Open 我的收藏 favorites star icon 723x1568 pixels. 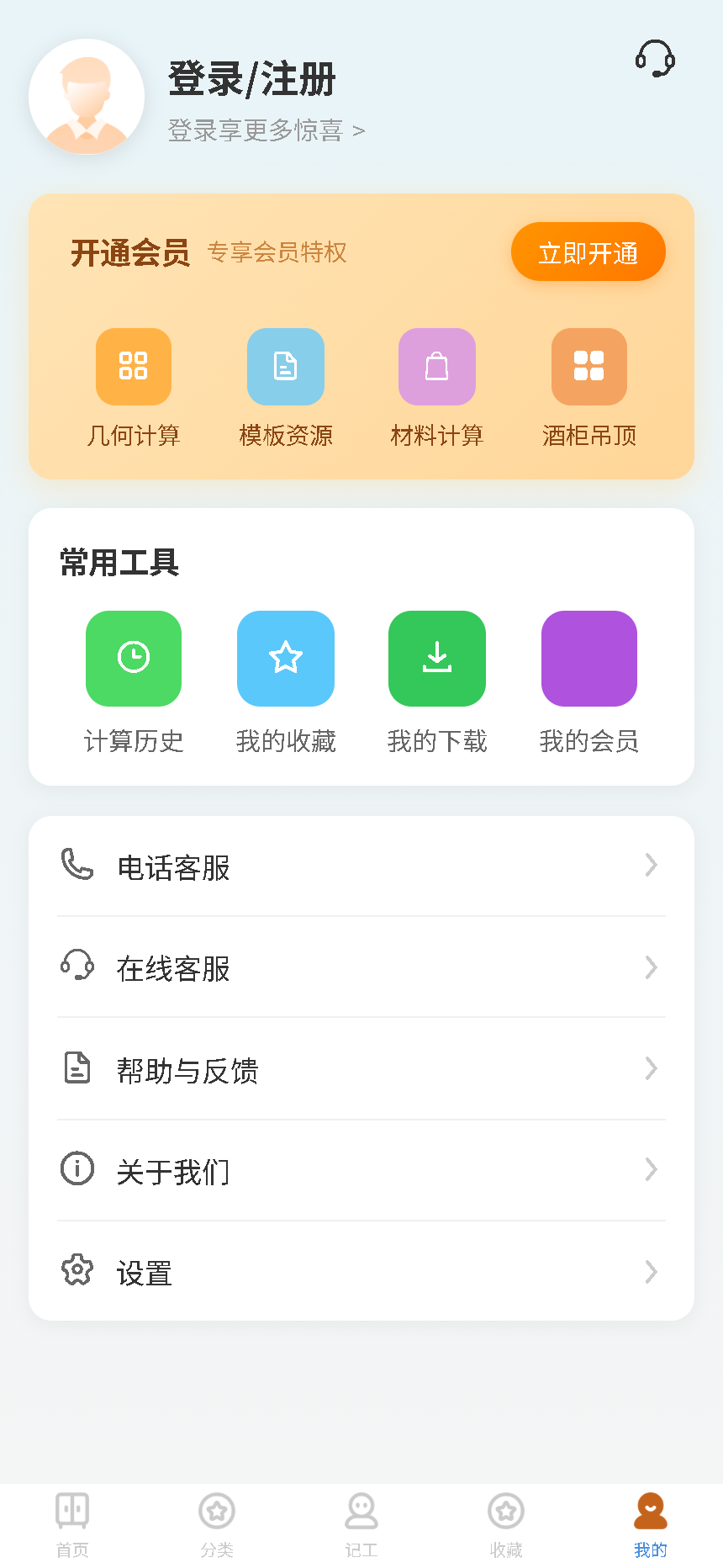pyautogui.click(x=285, y=659)
